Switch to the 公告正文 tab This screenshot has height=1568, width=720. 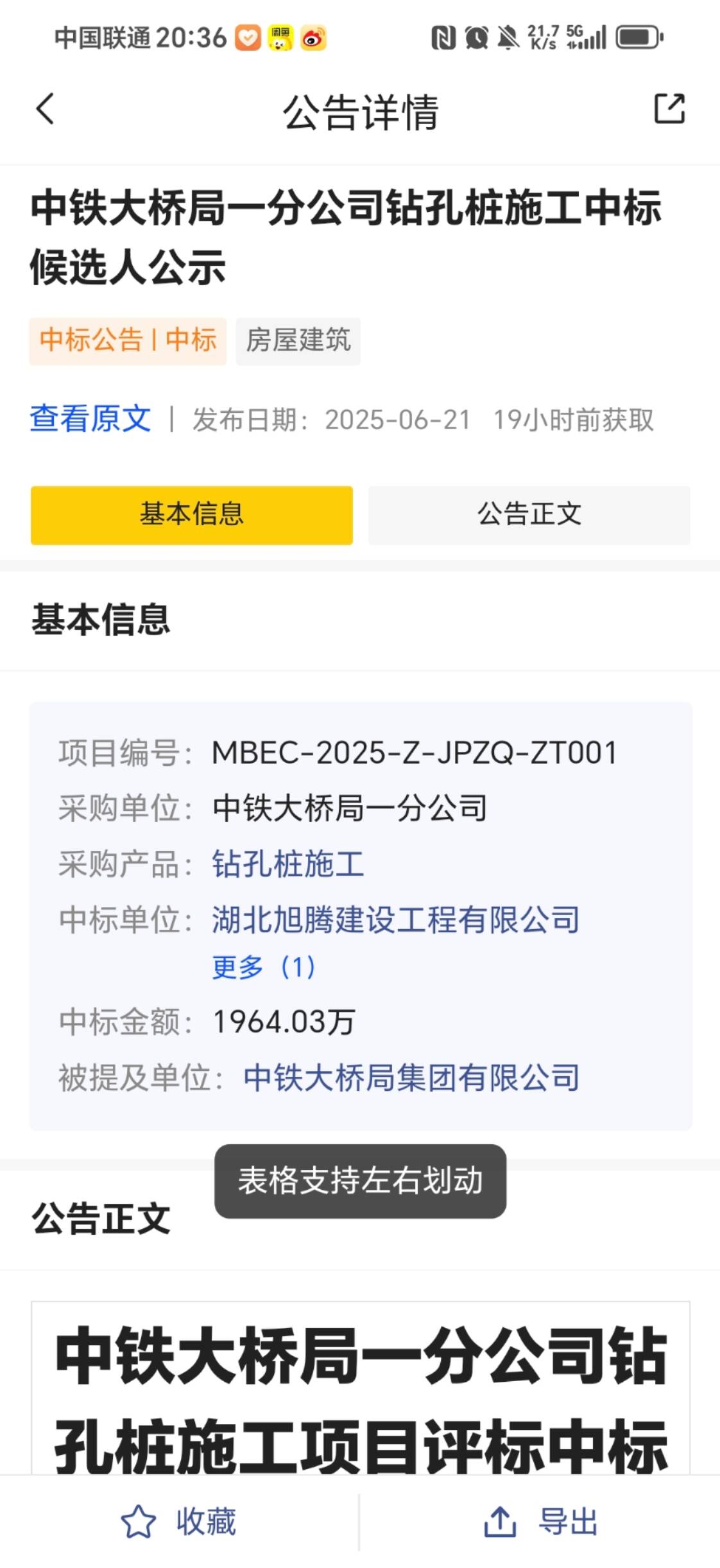(529, 515)
